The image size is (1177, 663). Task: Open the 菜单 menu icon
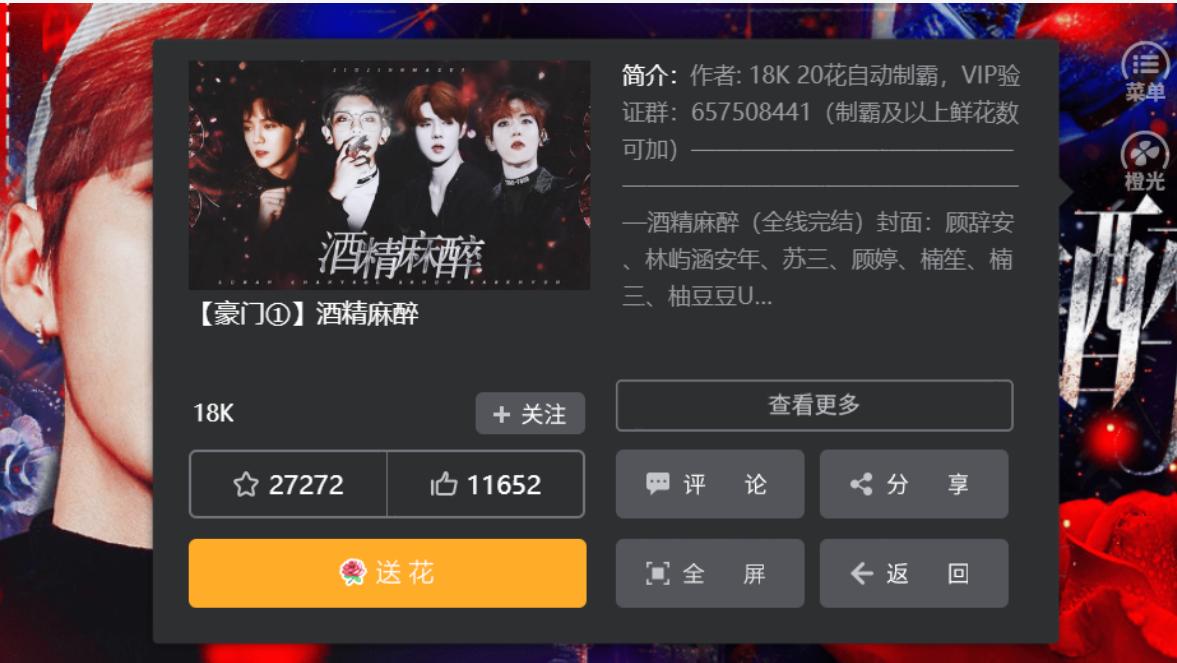pos(1144,70)
